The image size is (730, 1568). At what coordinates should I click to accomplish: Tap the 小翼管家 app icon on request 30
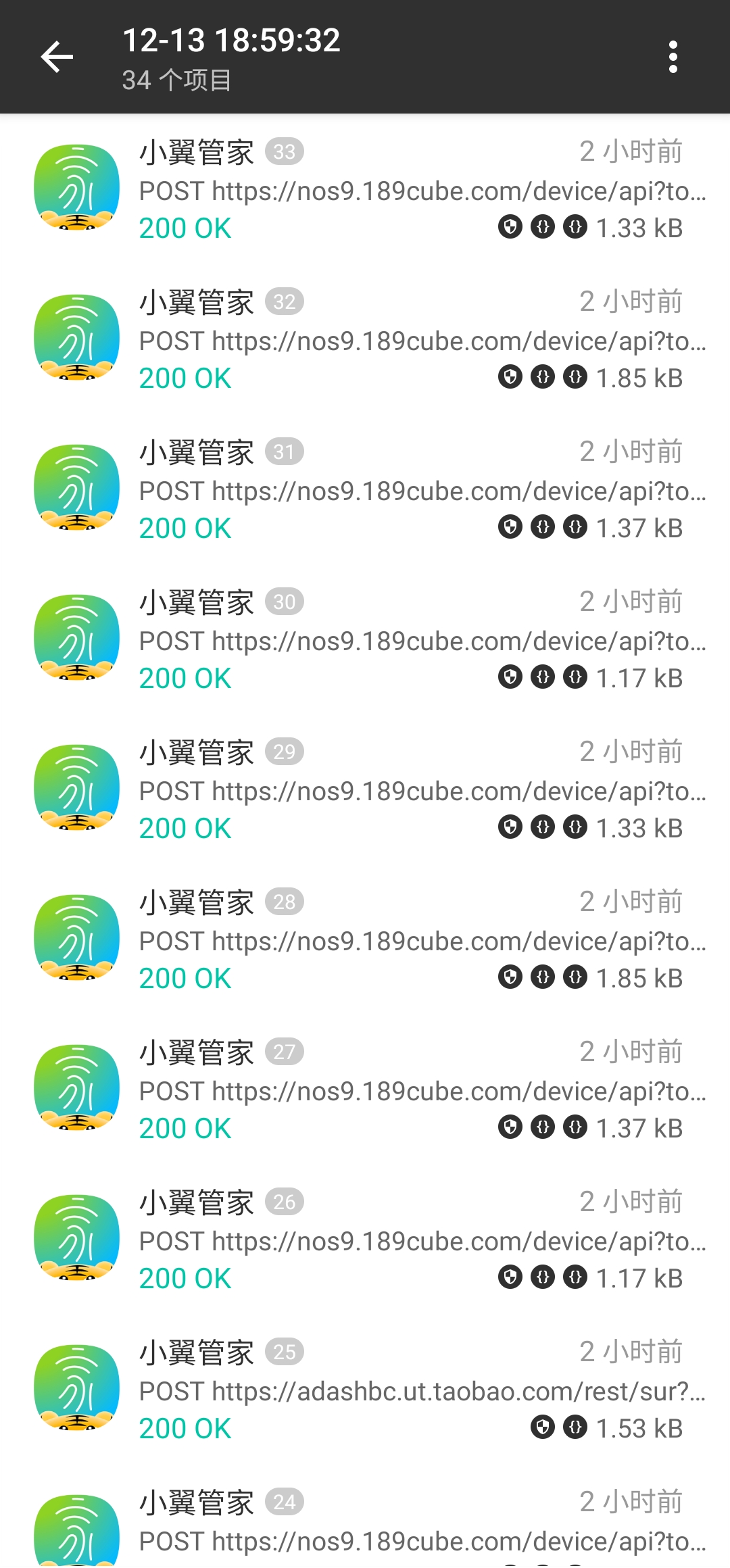(76, 636)
